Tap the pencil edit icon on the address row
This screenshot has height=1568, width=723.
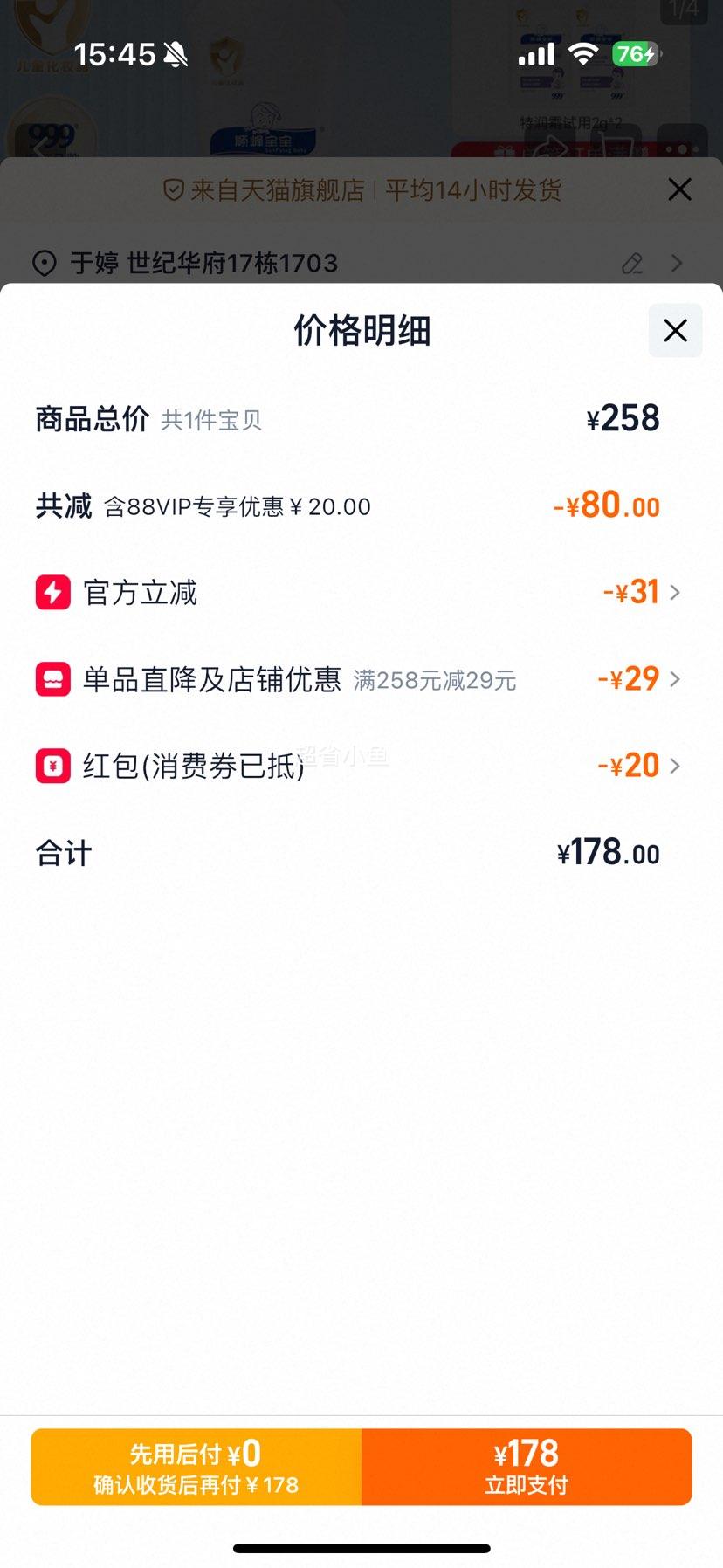pyautogui.click(x=632, y=263)
